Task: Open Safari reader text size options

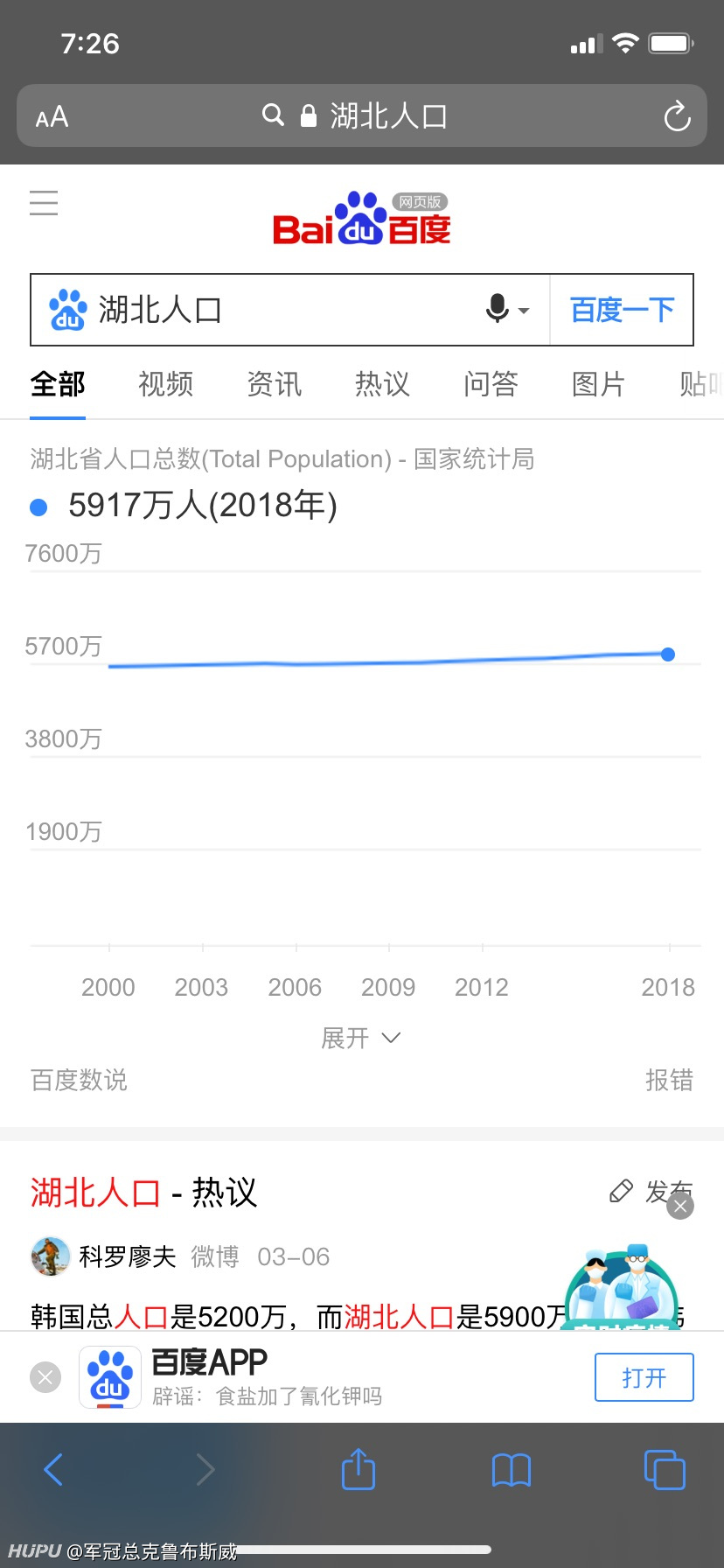Action: [52, 116]
